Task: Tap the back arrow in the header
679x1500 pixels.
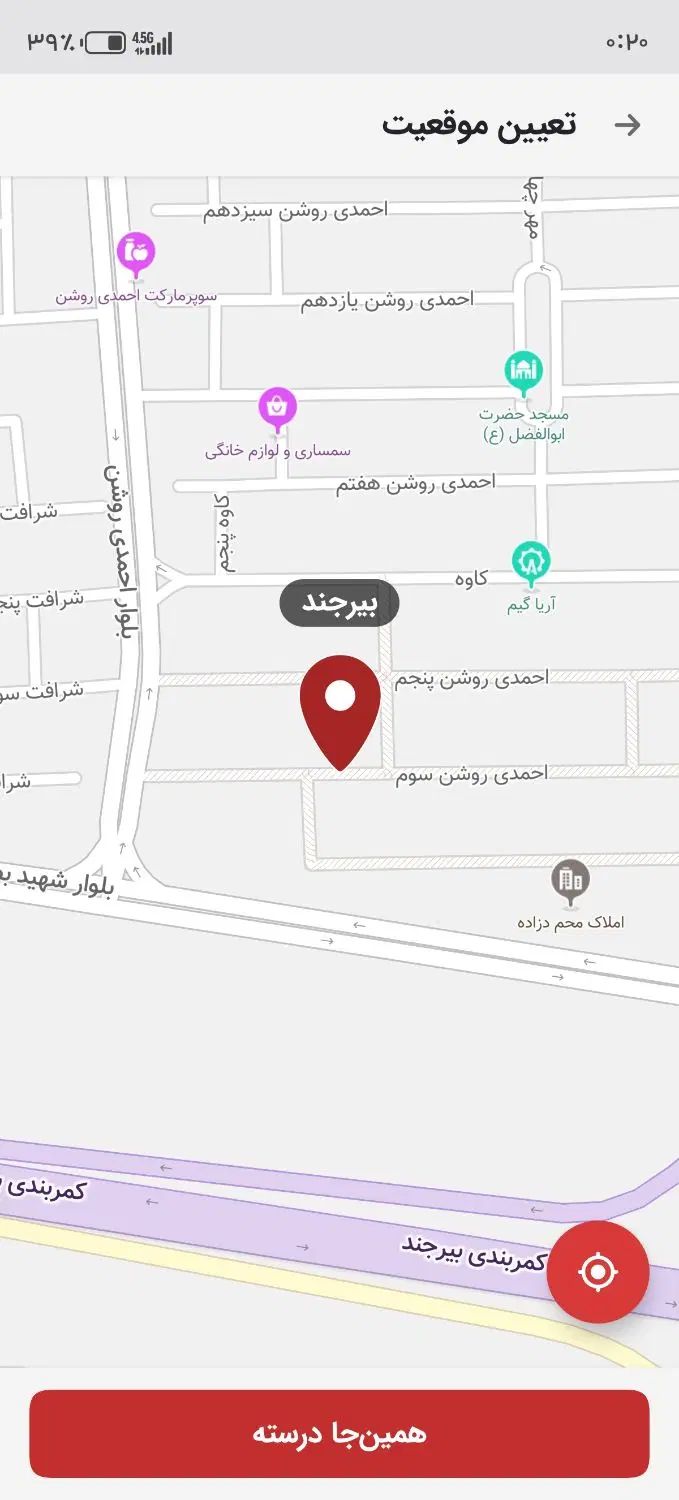Action: coord(627,125)
